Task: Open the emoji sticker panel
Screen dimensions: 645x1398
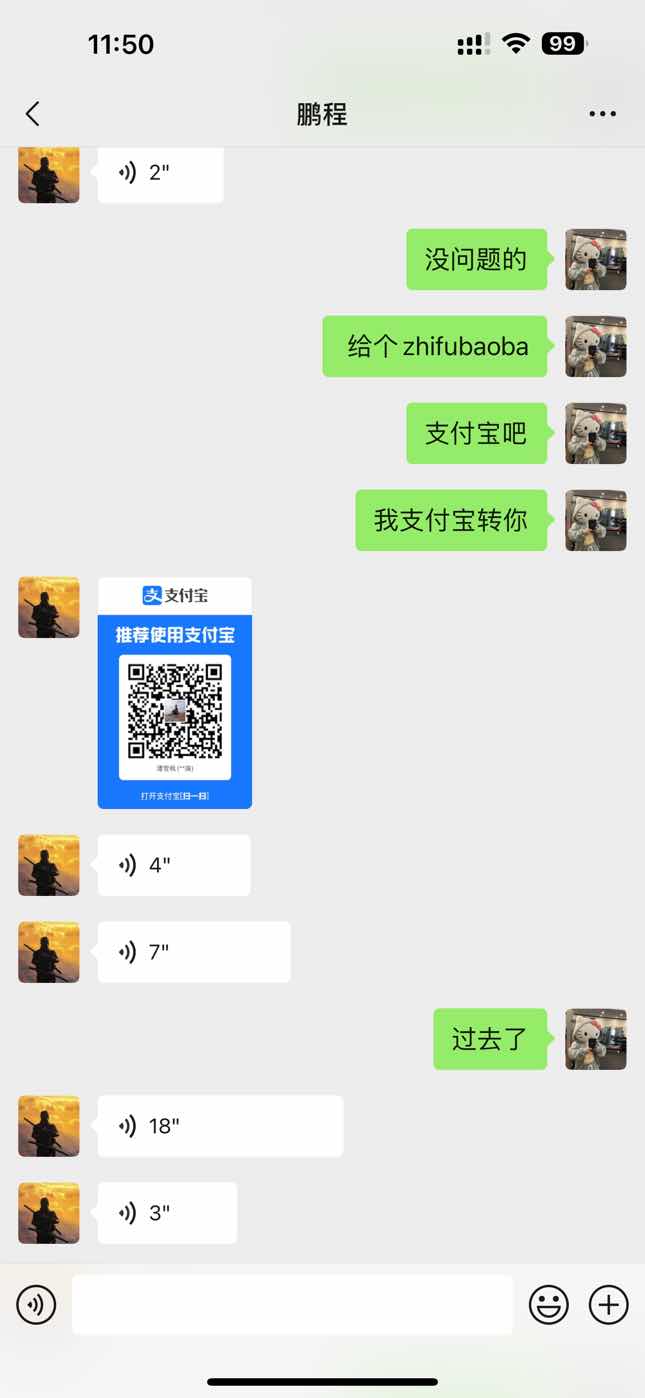Action: click(549, 1305)
